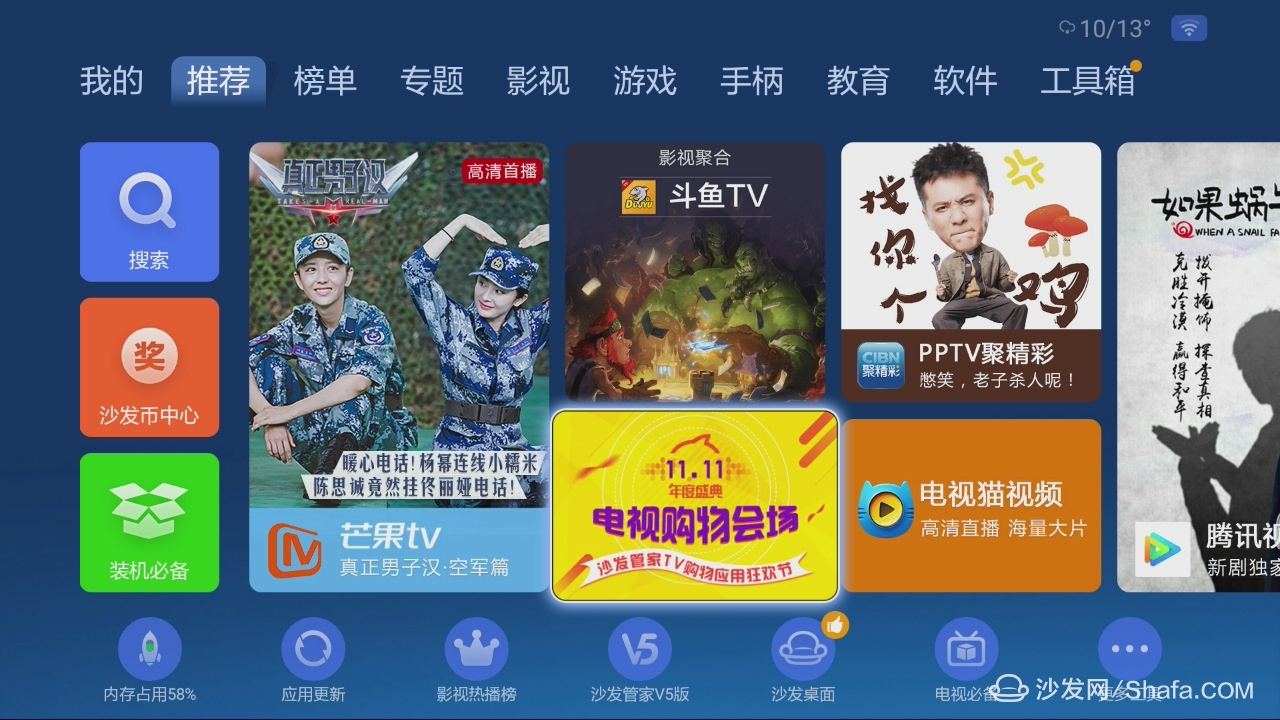Select the 影视 tab
This screenshot has width=1280, height=720.
point(538,81)
